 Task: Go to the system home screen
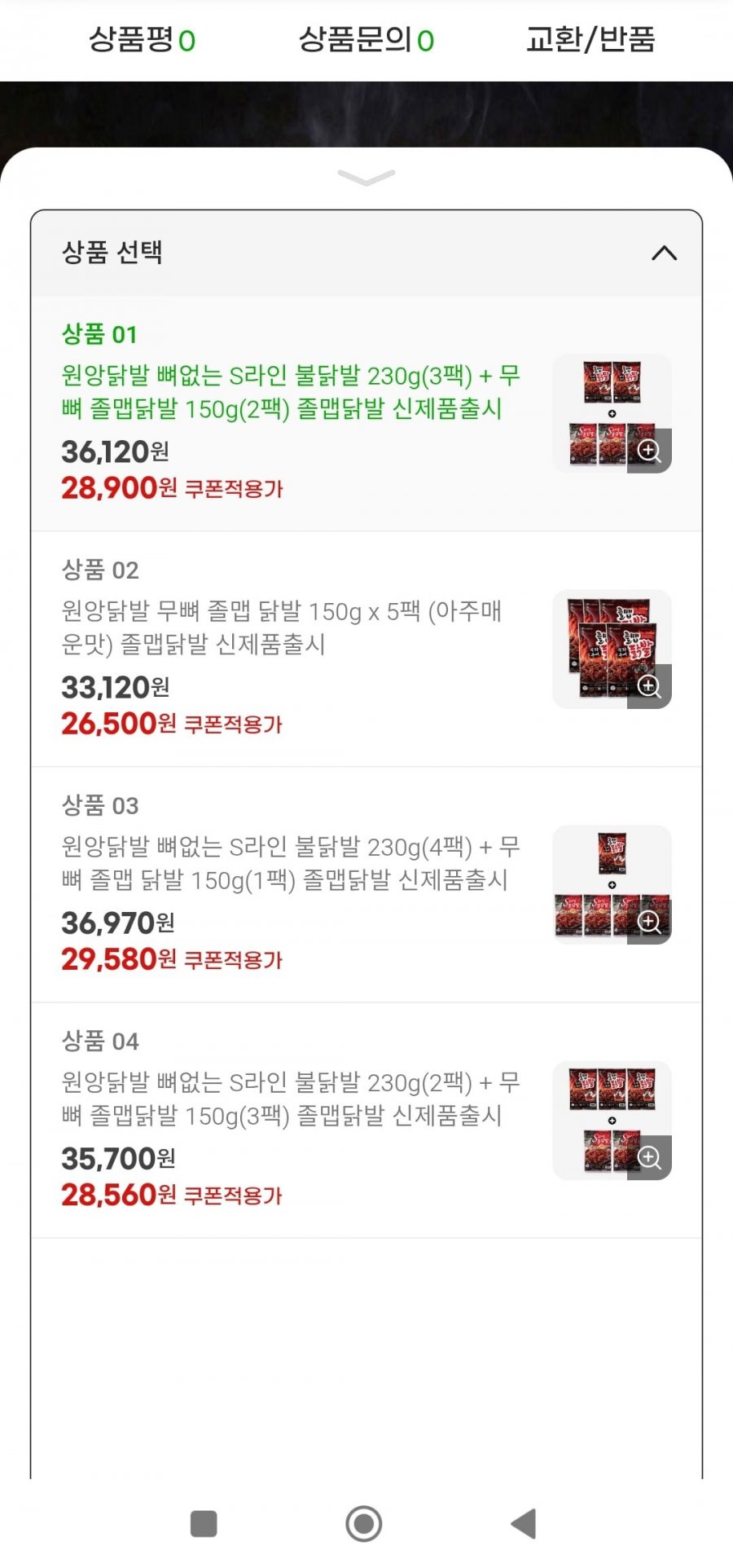tap(363, 1523)
